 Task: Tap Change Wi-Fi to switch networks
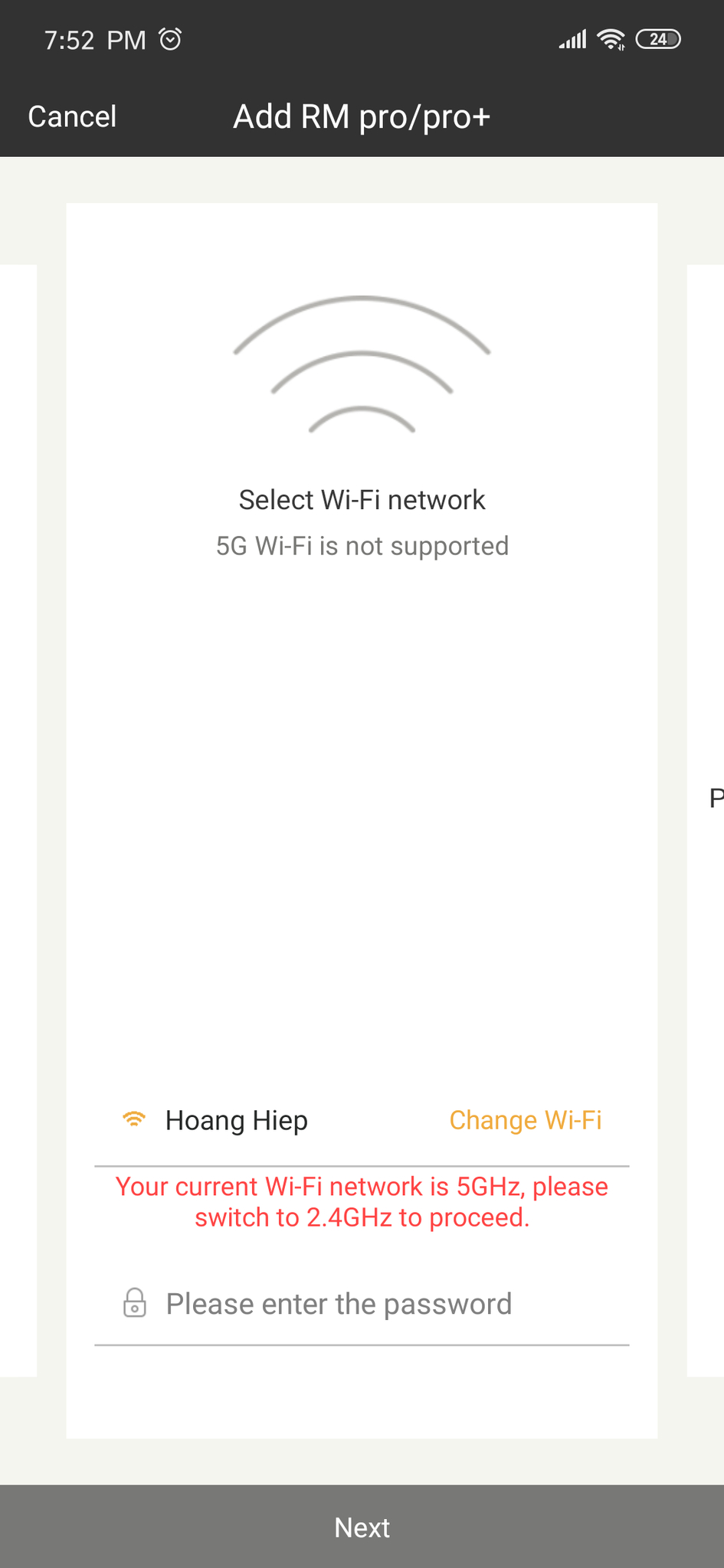[x=525, y=1120]
